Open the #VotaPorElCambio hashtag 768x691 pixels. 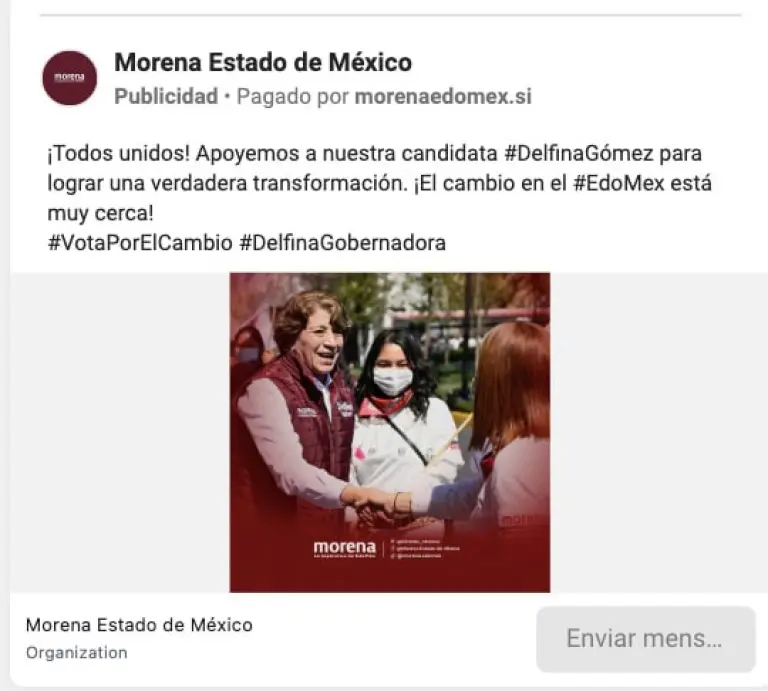(x=138, y=243)
